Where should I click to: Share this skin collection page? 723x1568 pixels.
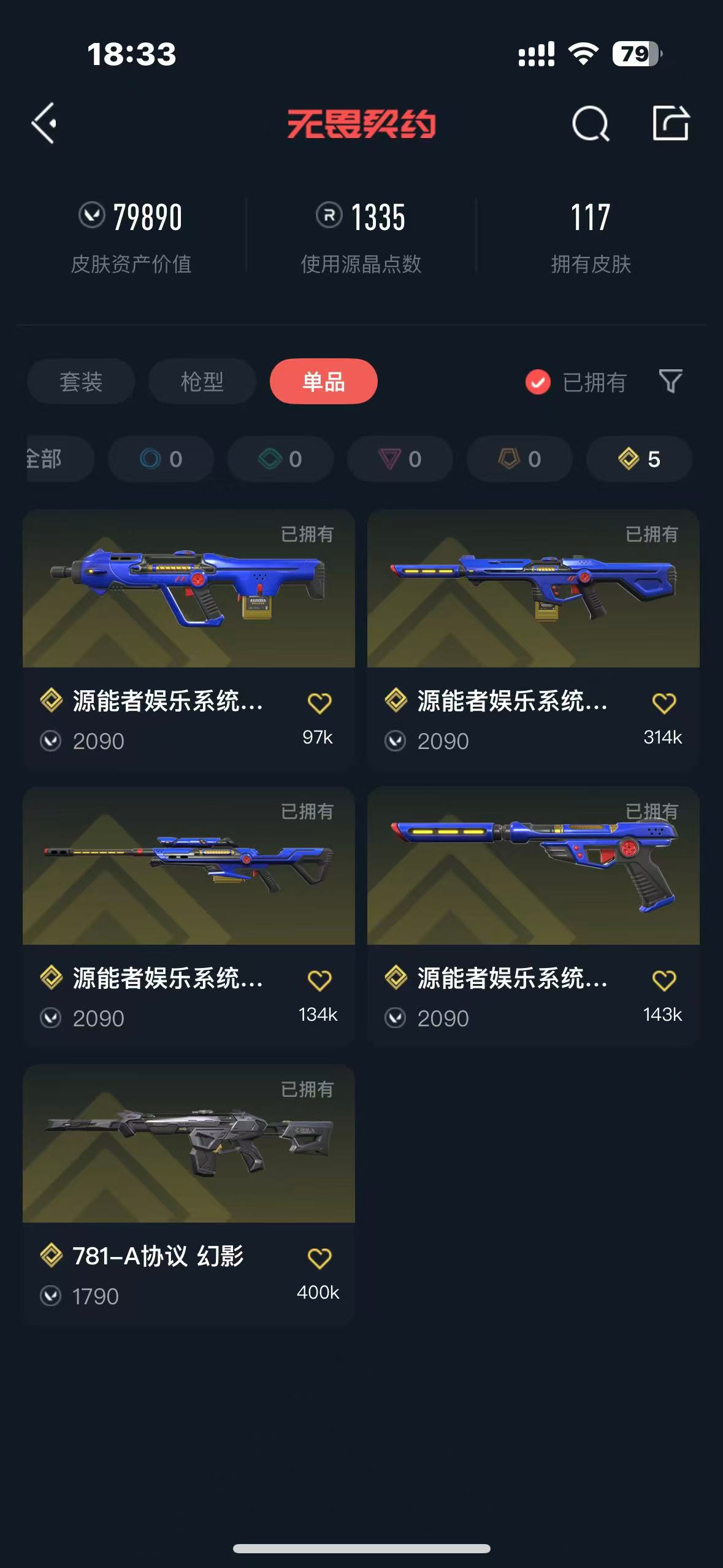click(670, 124)
